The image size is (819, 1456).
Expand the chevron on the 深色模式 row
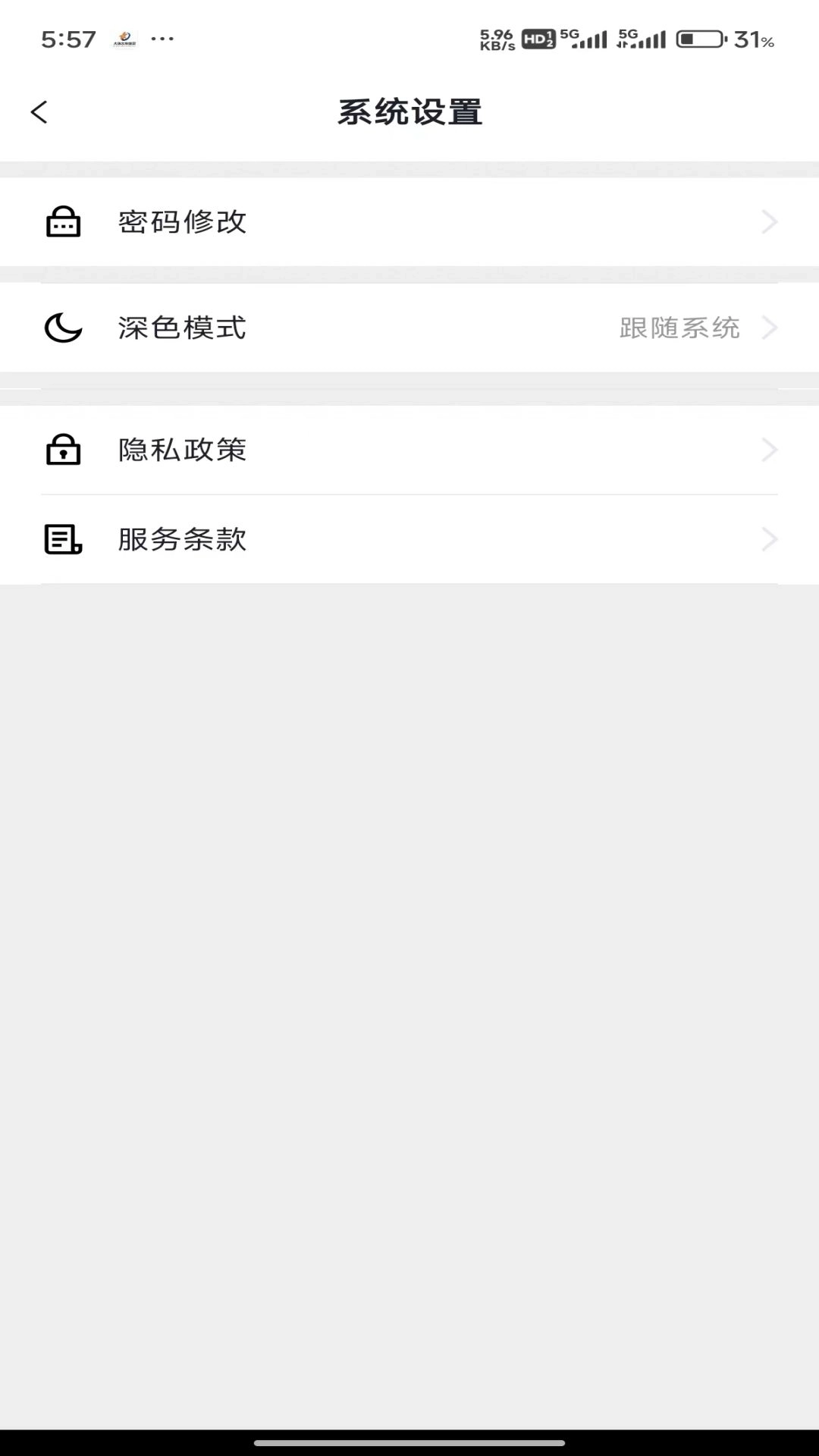[771, 328]
